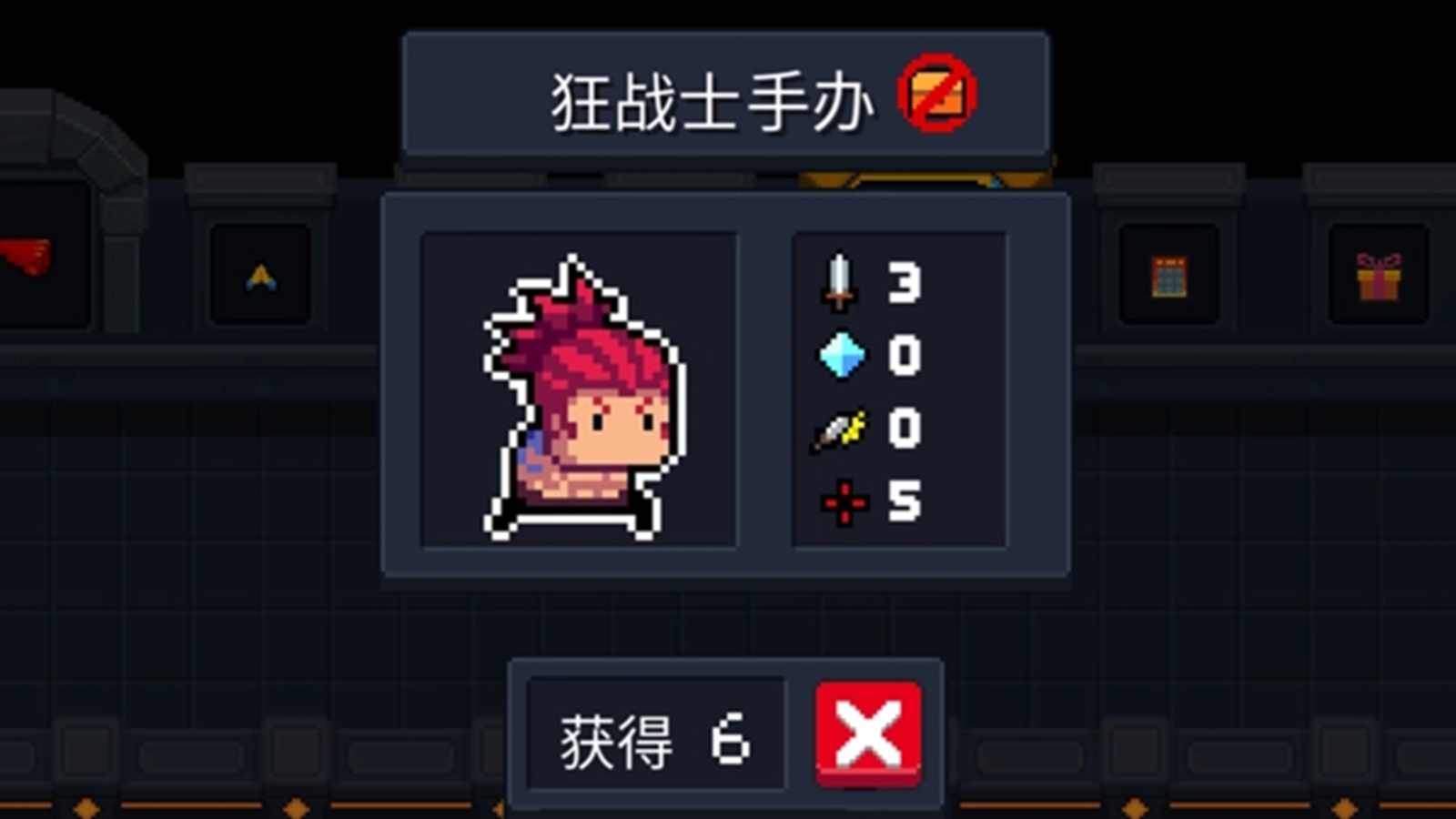Select the brown grid item slot

pyautogui.click(x=1168, y=275)
